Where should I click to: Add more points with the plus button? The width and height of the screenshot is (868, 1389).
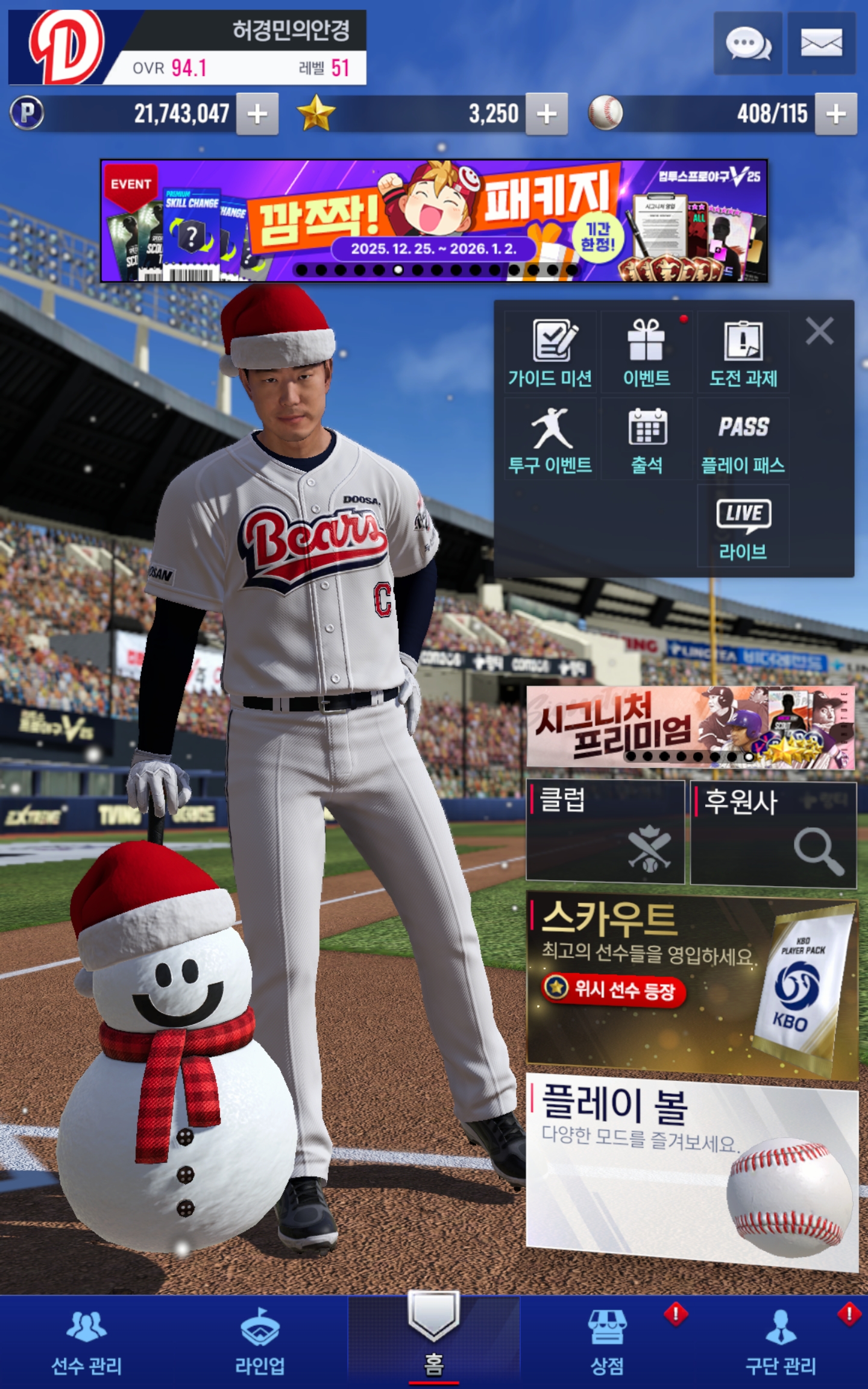click(257, 114)
